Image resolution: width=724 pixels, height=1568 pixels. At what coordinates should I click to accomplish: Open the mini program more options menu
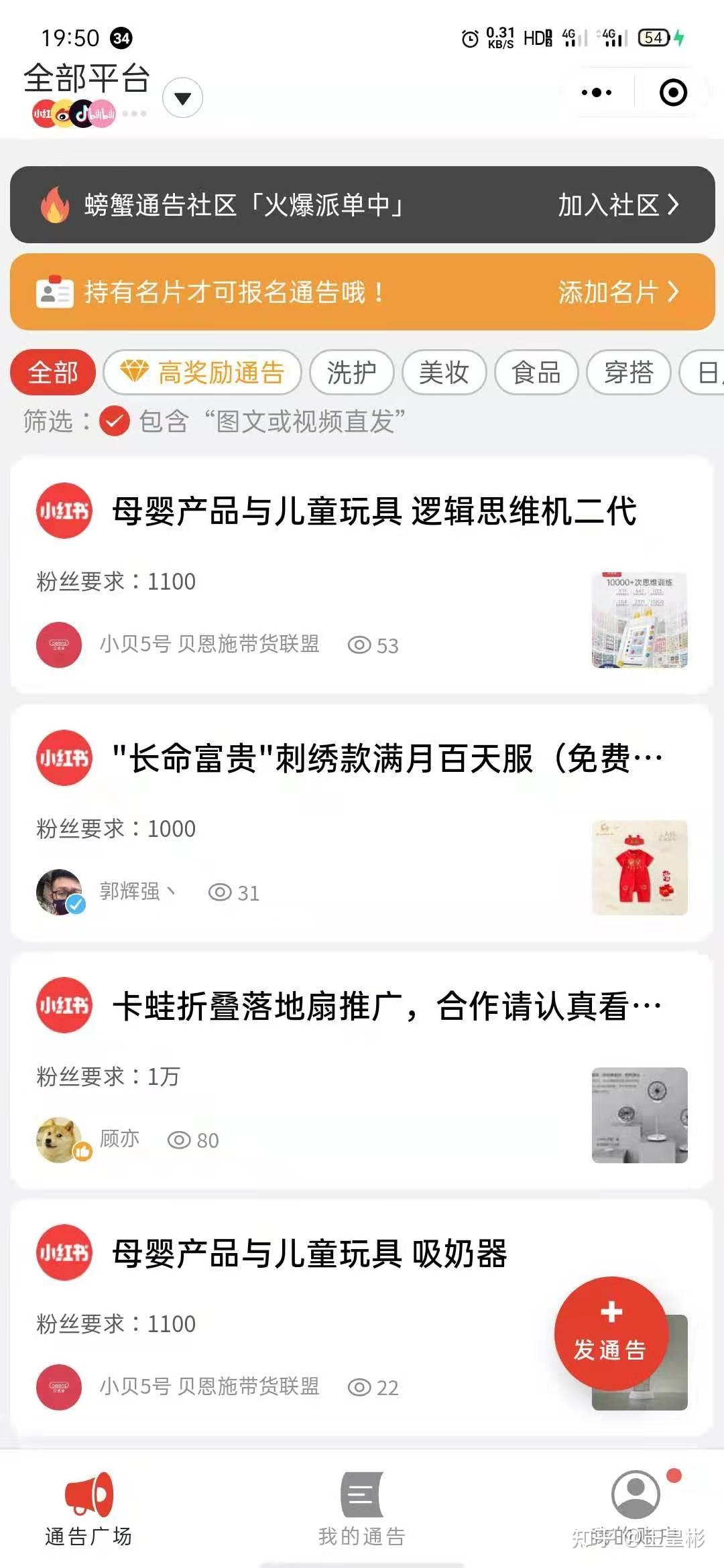pos(596,92)
